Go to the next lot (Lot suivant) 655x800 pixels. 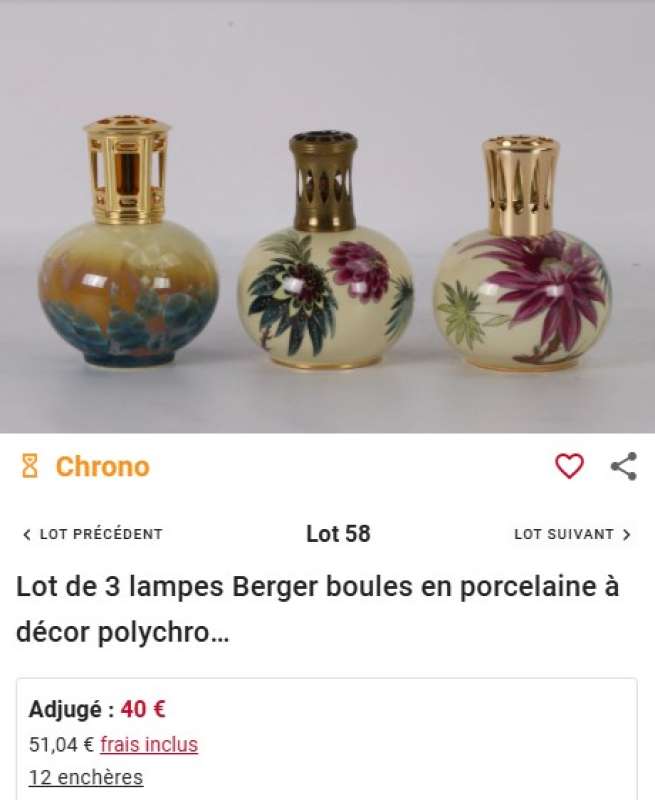[572, 534]
